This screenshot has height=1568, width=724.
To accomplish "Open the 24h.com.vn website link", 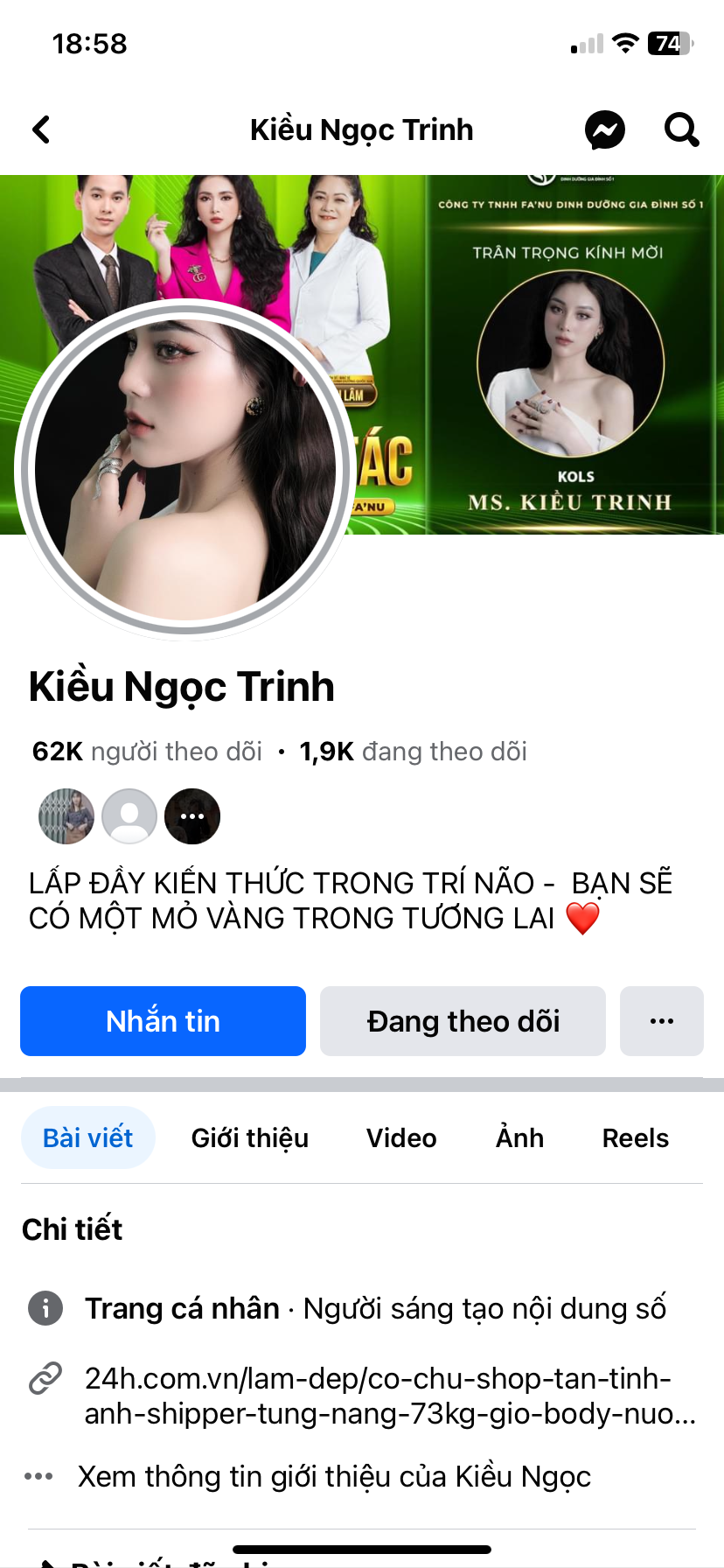I will click(389, 1396).
